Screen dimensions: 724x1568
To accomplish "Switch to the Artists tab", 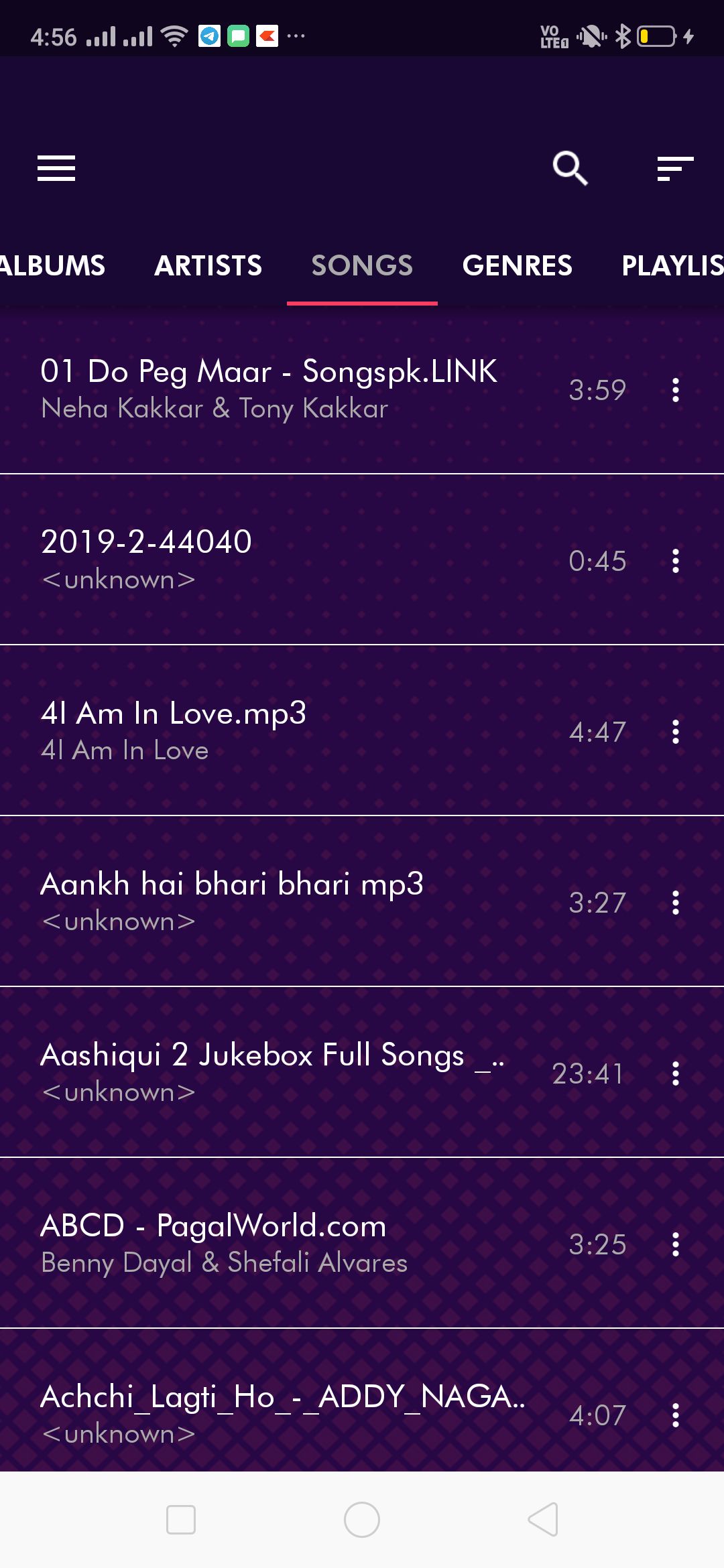I will [208, 266].
